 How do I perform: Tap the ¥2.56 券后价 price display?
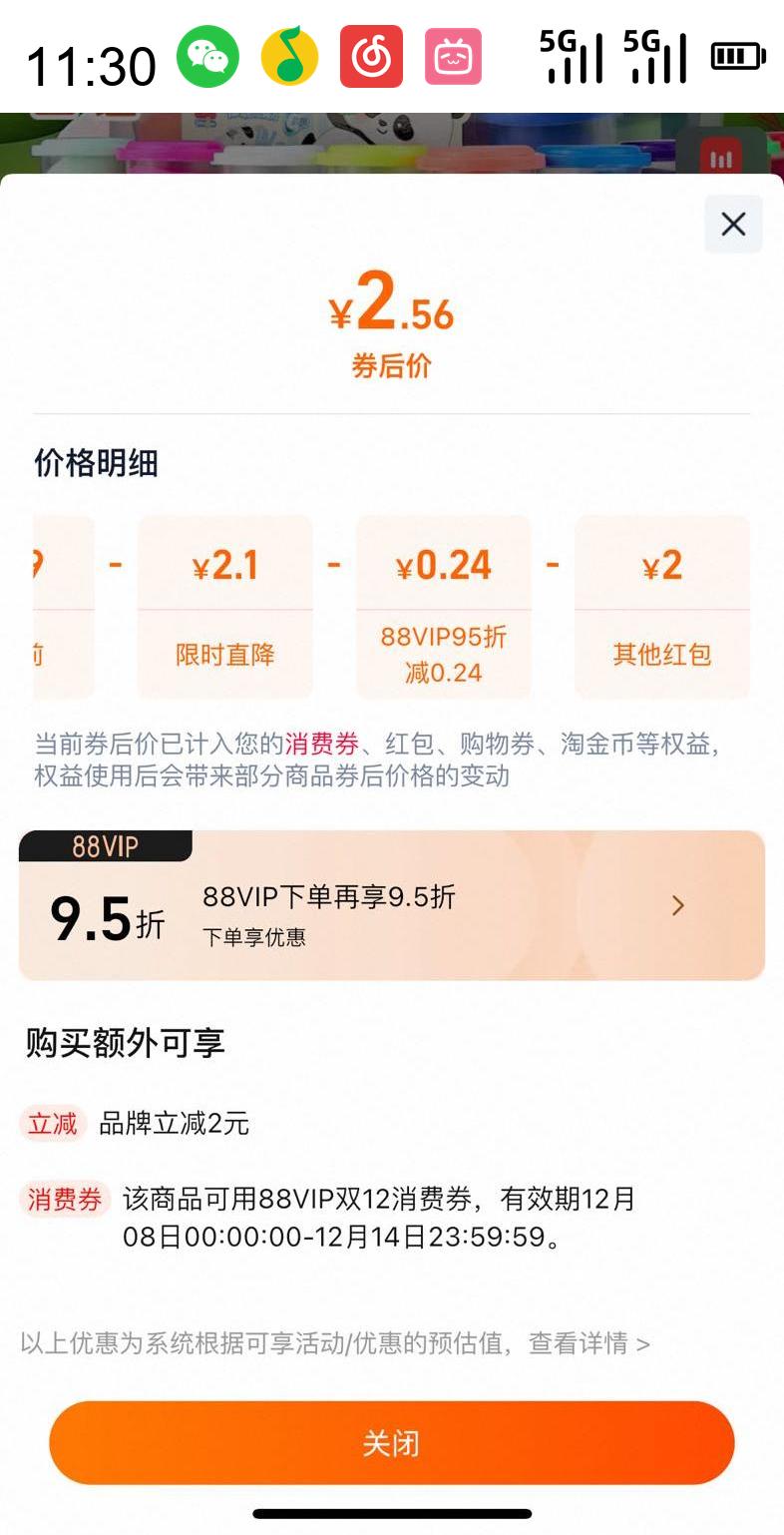coord(391,319)
